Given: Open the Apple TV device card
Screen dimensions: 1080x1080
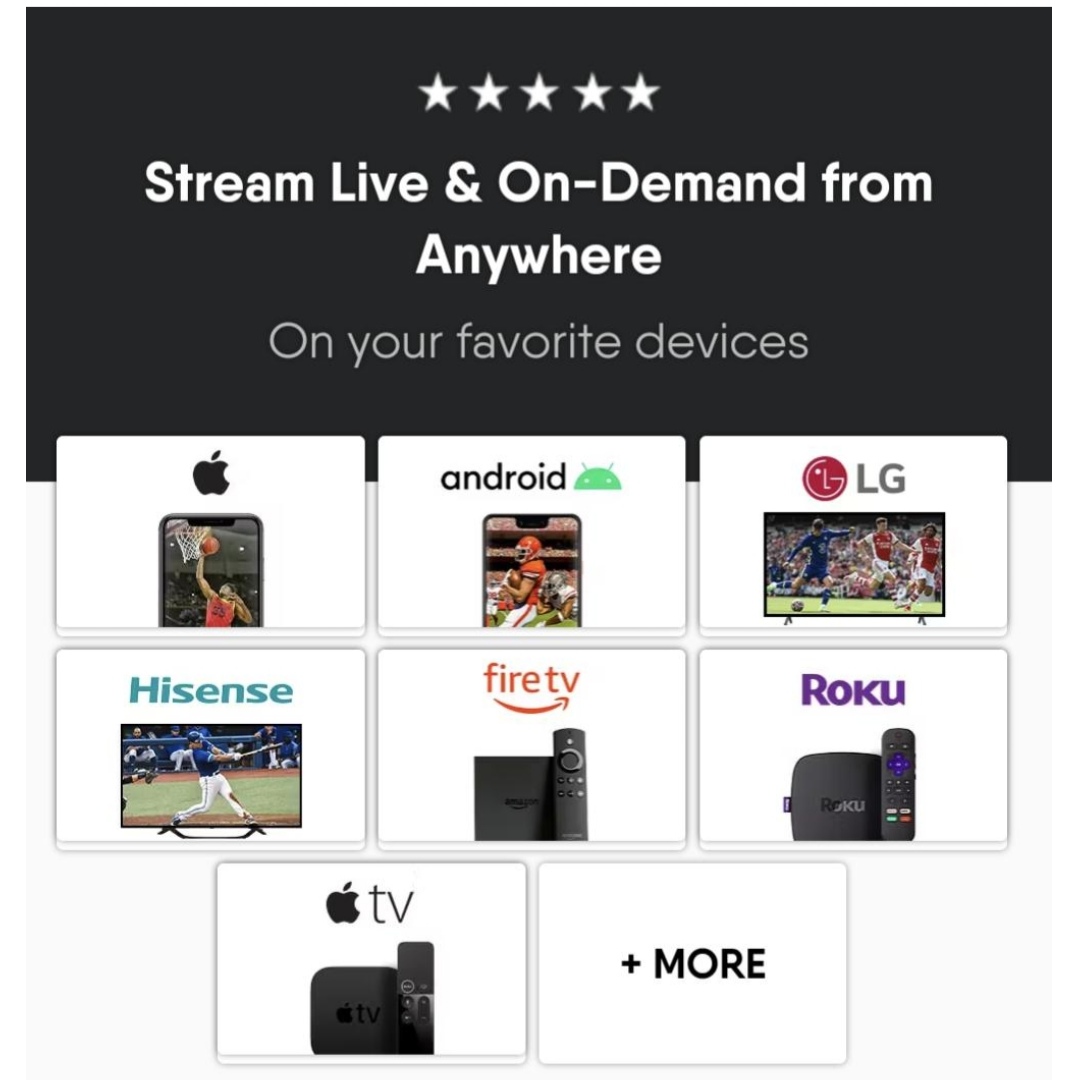Looking at the screenshot, I should (x=371, y=960).
